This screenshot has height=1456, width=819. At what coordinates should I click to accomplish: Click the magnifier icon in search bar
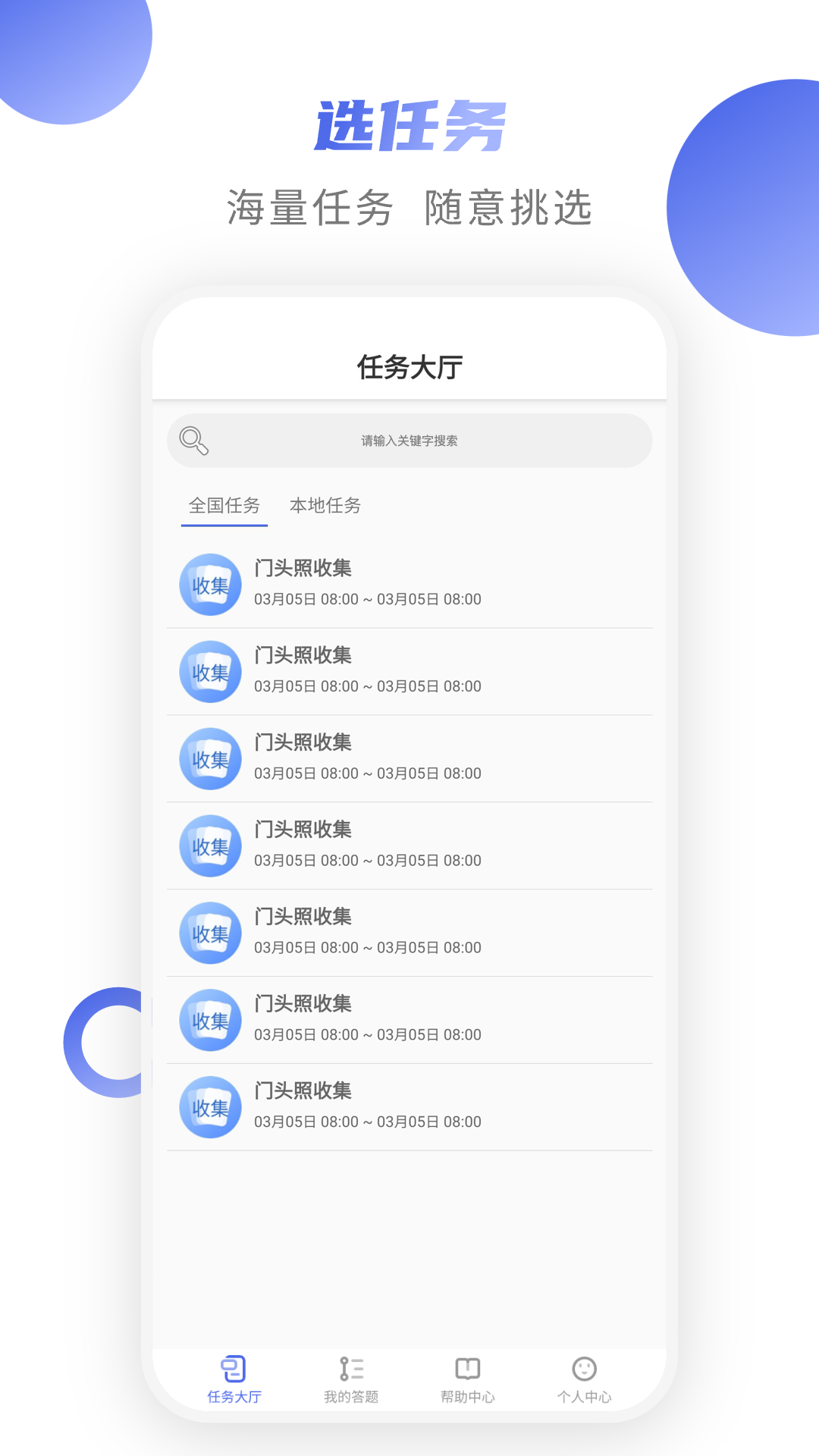[x=195, y=440]
